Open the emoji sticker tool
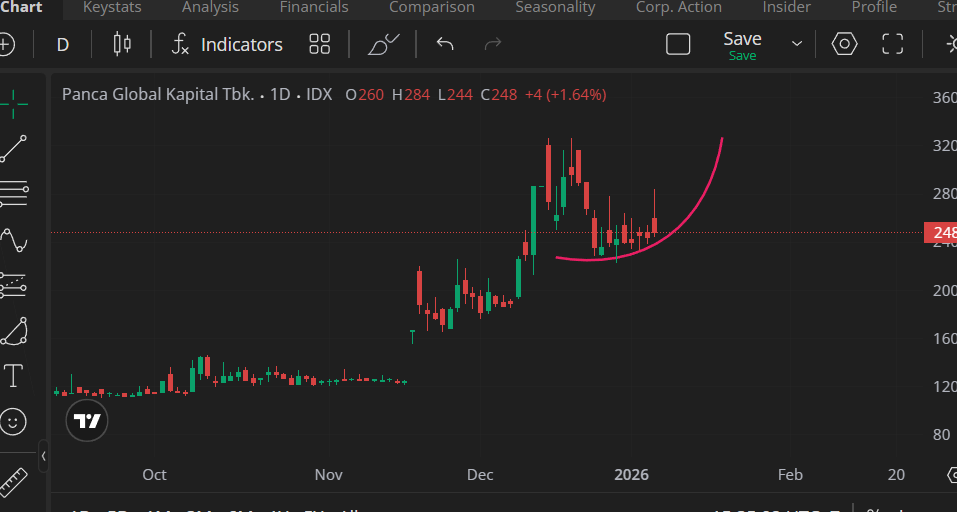Screen dimensions: 957x512 pos(14,421)
